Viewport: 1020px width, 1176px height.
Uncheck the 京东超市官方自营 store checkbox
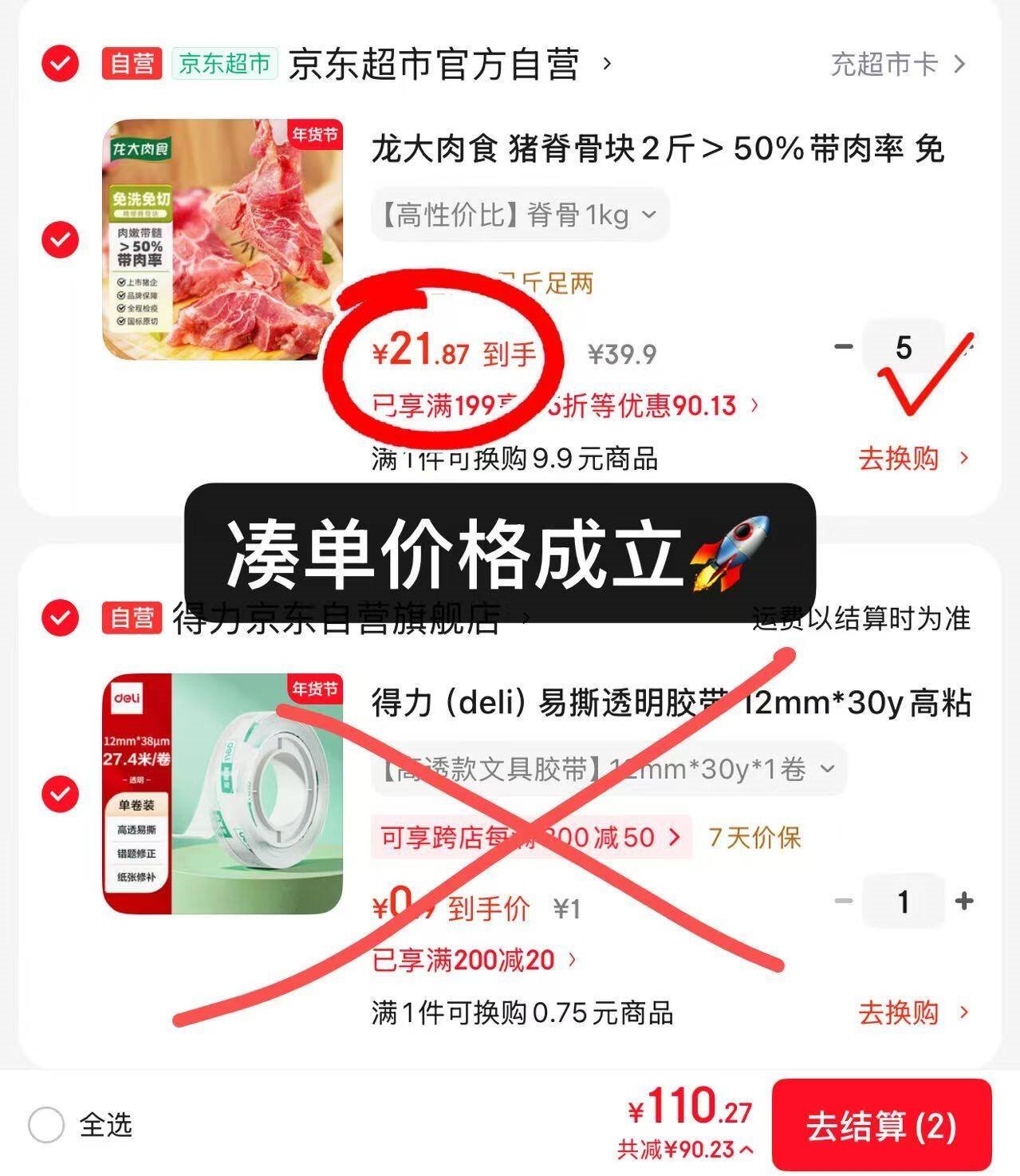pos(61,64)
